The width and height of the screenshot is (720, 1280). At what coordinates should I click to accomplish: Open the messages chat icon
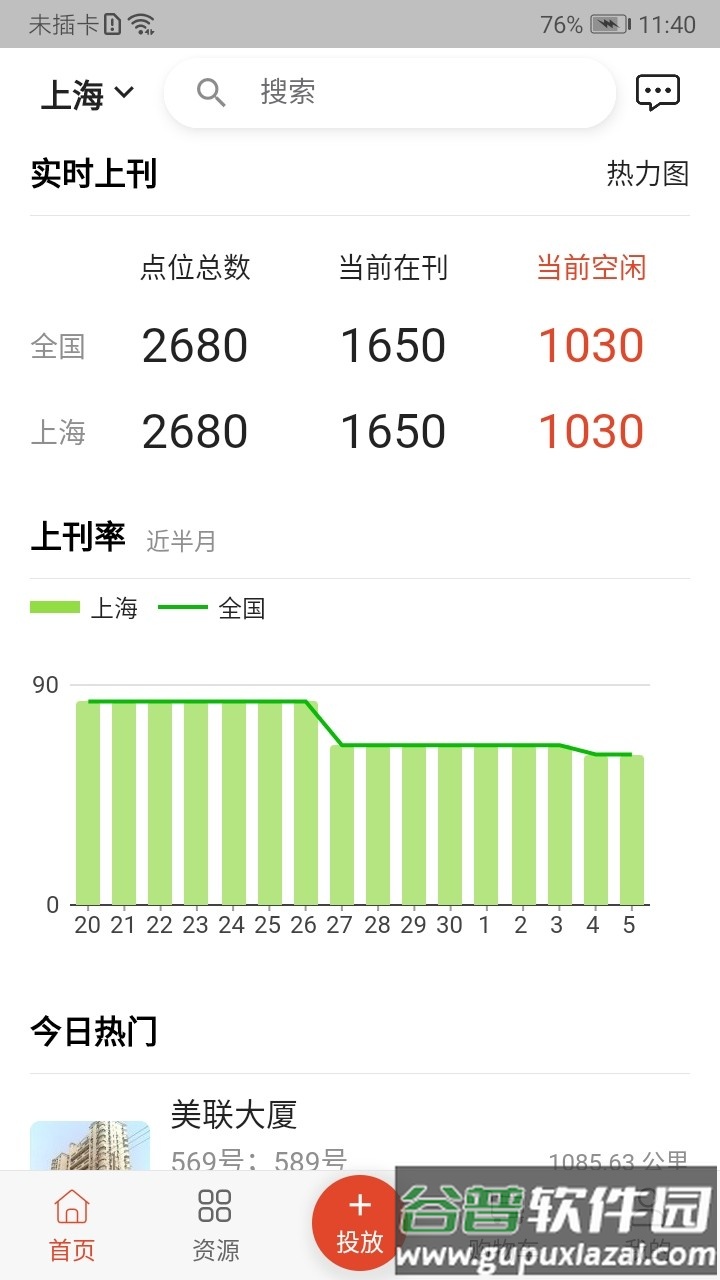pos(657,93)
